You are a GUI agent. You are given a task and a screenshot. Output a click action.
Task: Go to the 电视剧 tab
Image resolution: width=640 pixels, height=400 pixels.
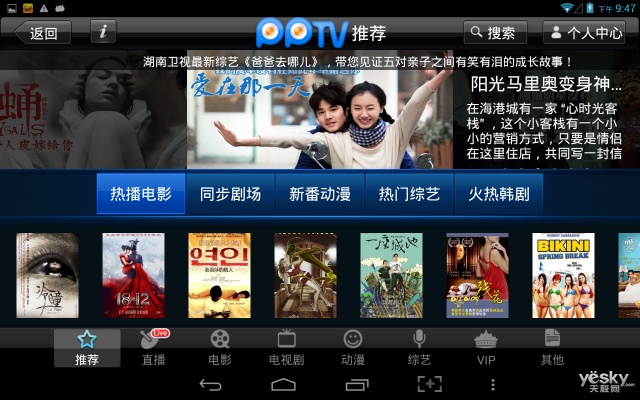[286, 348]
